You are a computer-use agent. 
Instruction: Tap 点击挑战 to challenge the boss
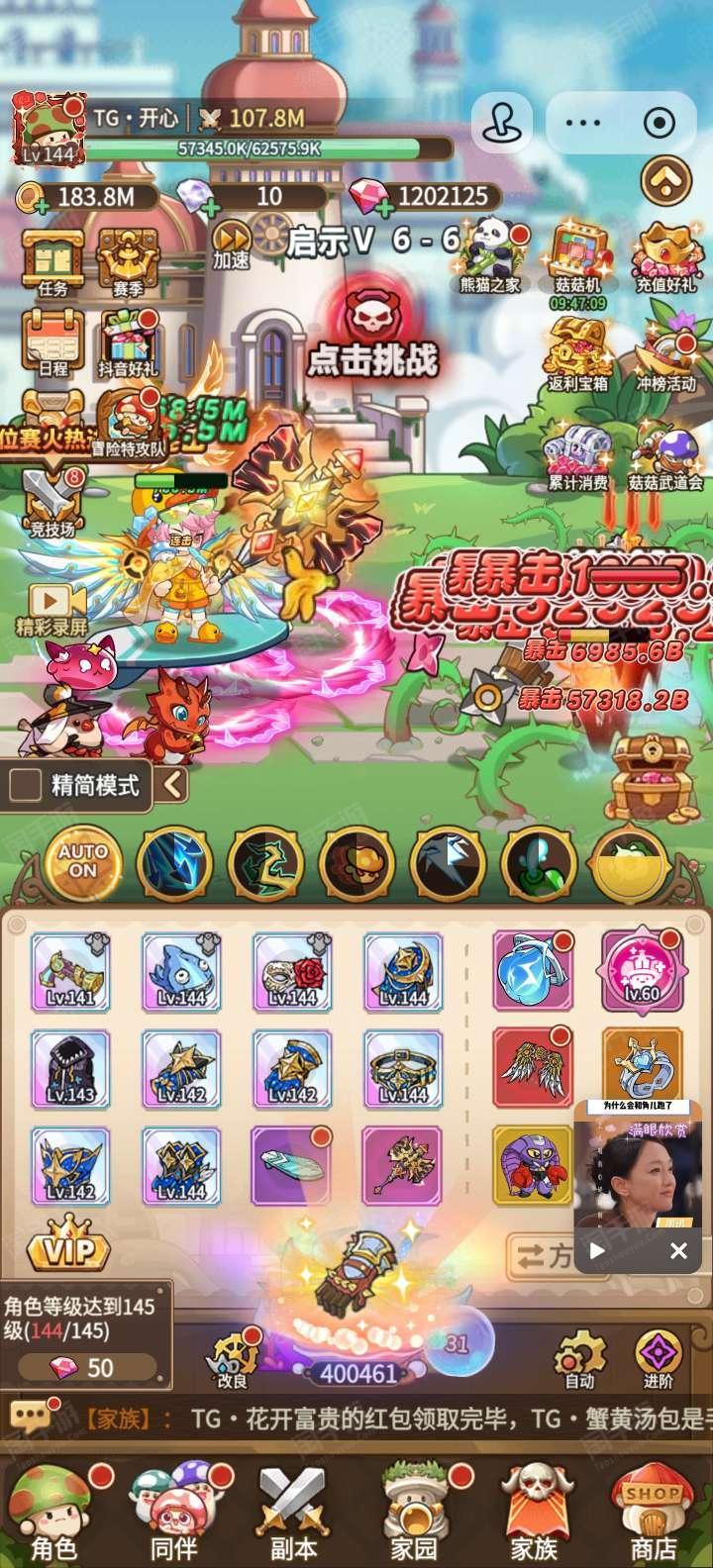coord(372,337)
